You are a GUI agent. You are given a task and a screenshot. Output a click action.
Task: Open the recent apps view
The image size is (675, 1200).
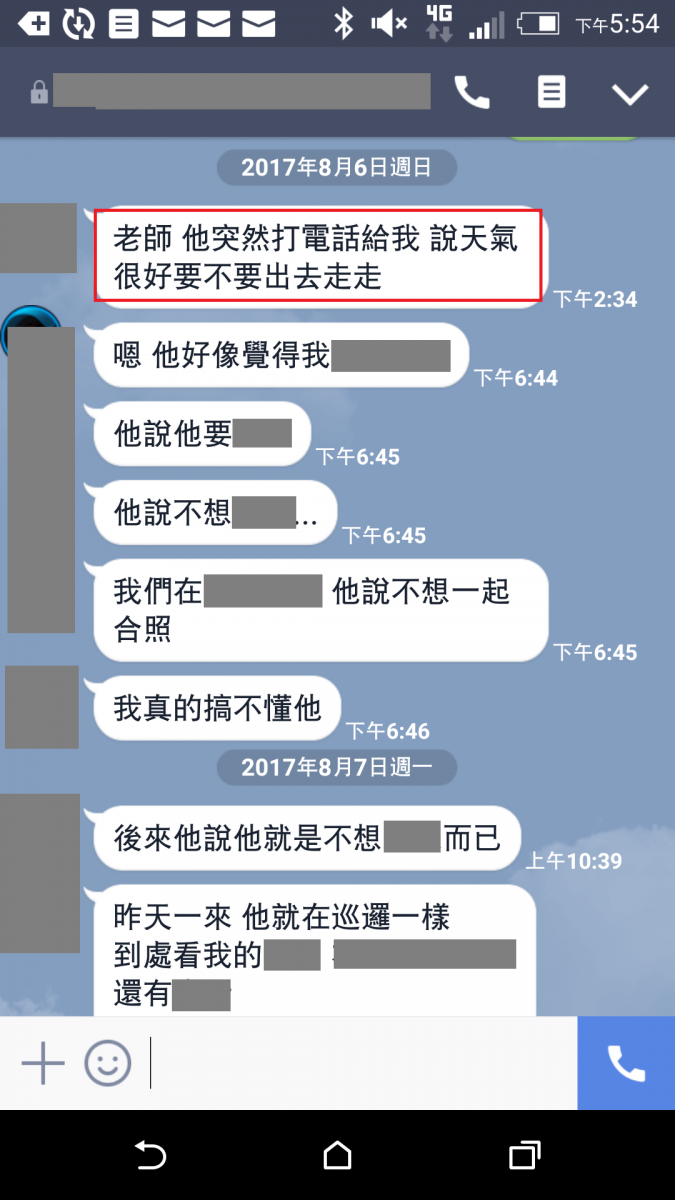[525, 1156]
